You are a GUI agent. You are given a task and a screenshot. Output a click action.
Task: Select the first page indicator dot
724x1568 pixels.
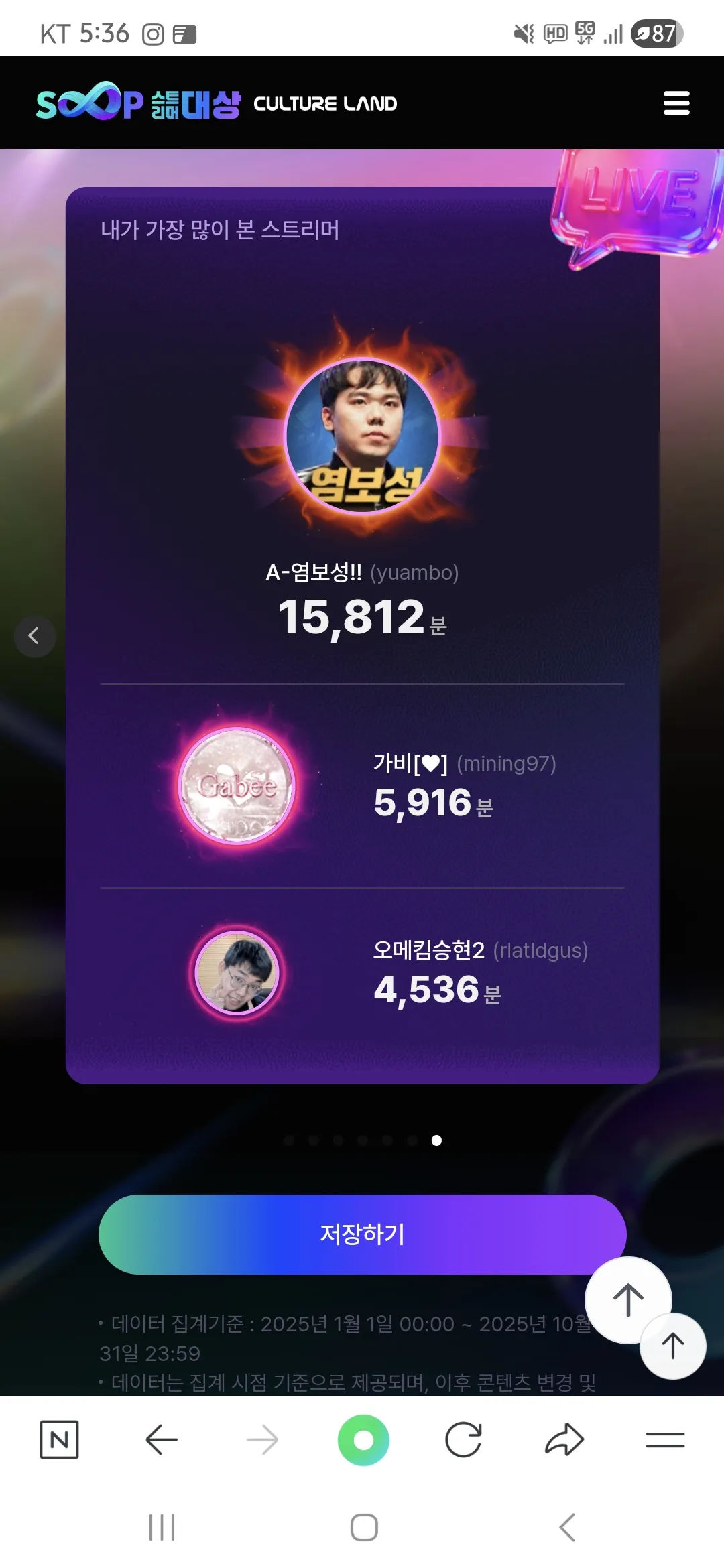pos(289,1140)
